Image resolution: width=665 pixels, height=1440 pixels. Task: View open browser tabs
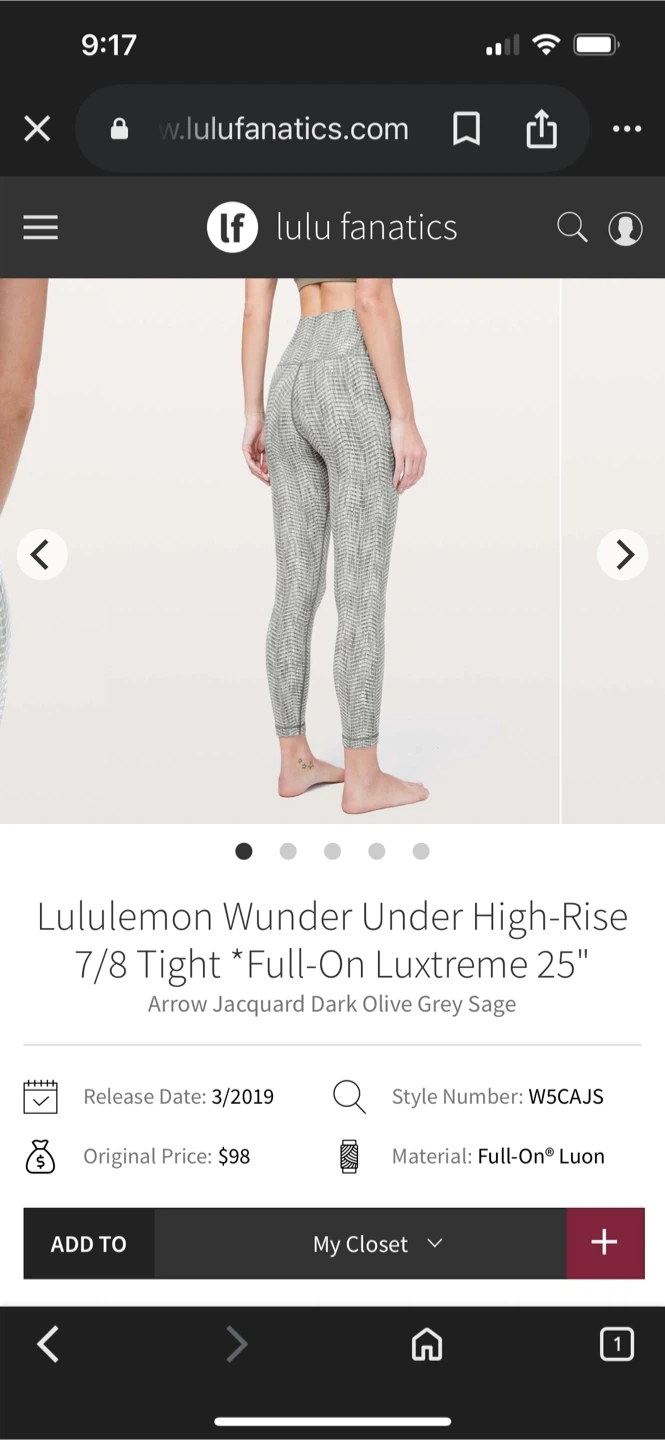(617, 1345)
